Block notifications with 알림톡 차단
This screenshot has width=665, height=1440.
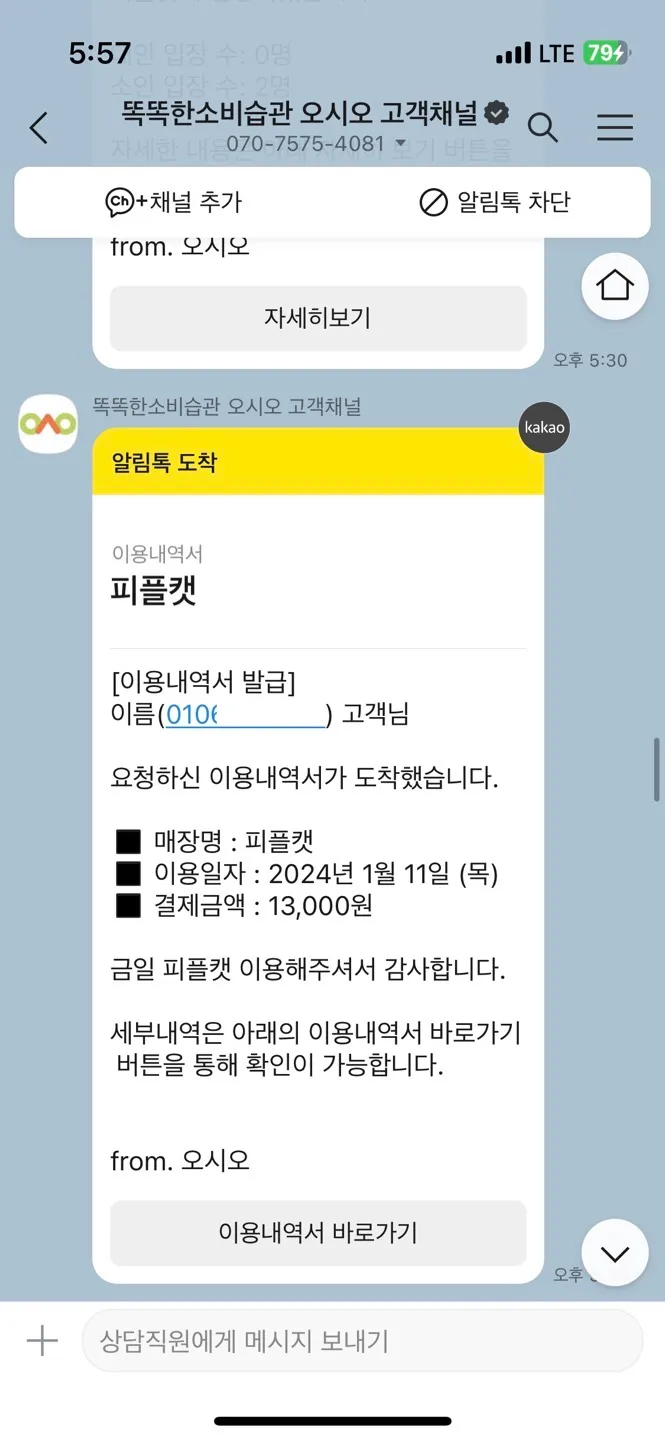(x=494, y=202)
